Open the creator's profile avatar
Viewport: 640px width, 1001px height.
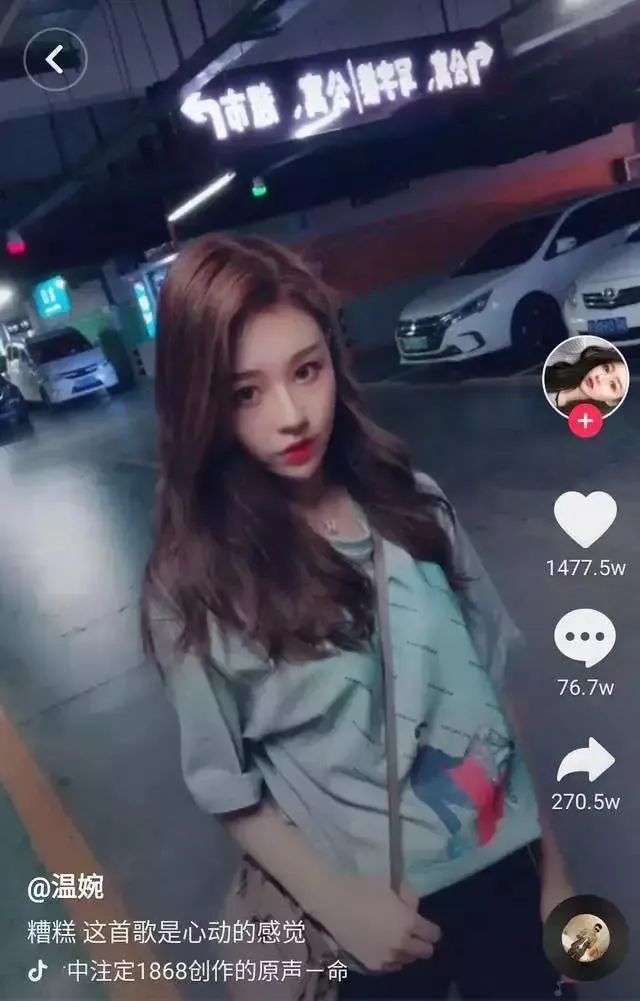click(585, 374)
